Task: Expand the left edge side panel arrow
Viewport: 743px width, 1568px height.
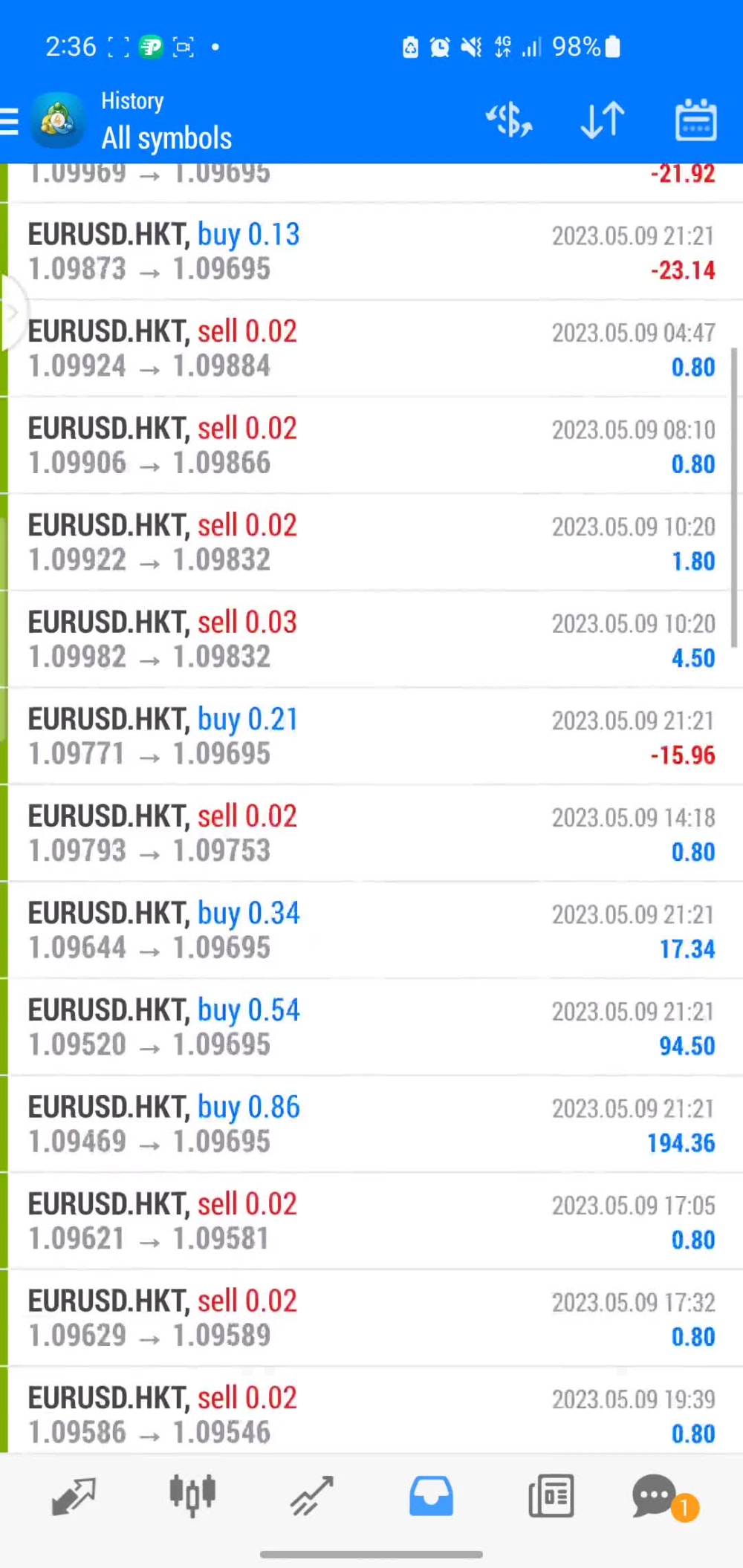Action: coord(13,312)
